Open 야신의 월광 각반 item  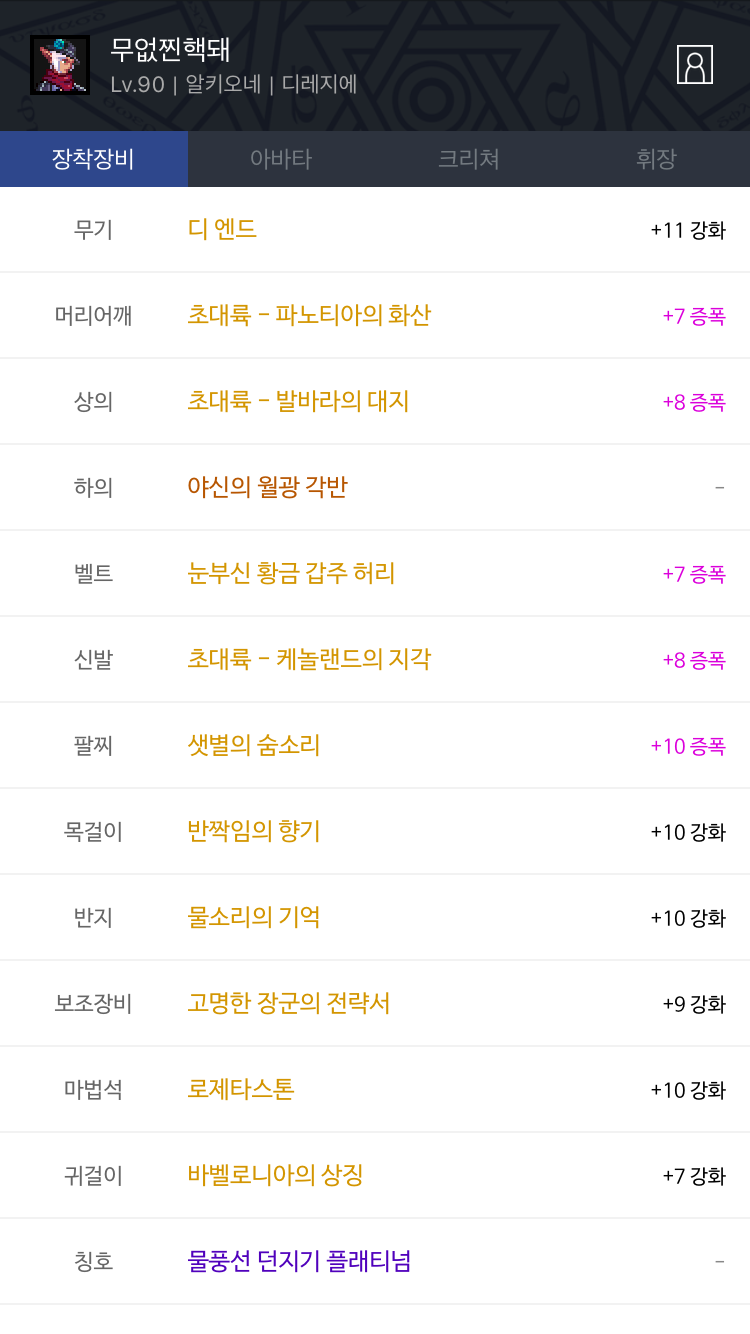pos(267,487)
